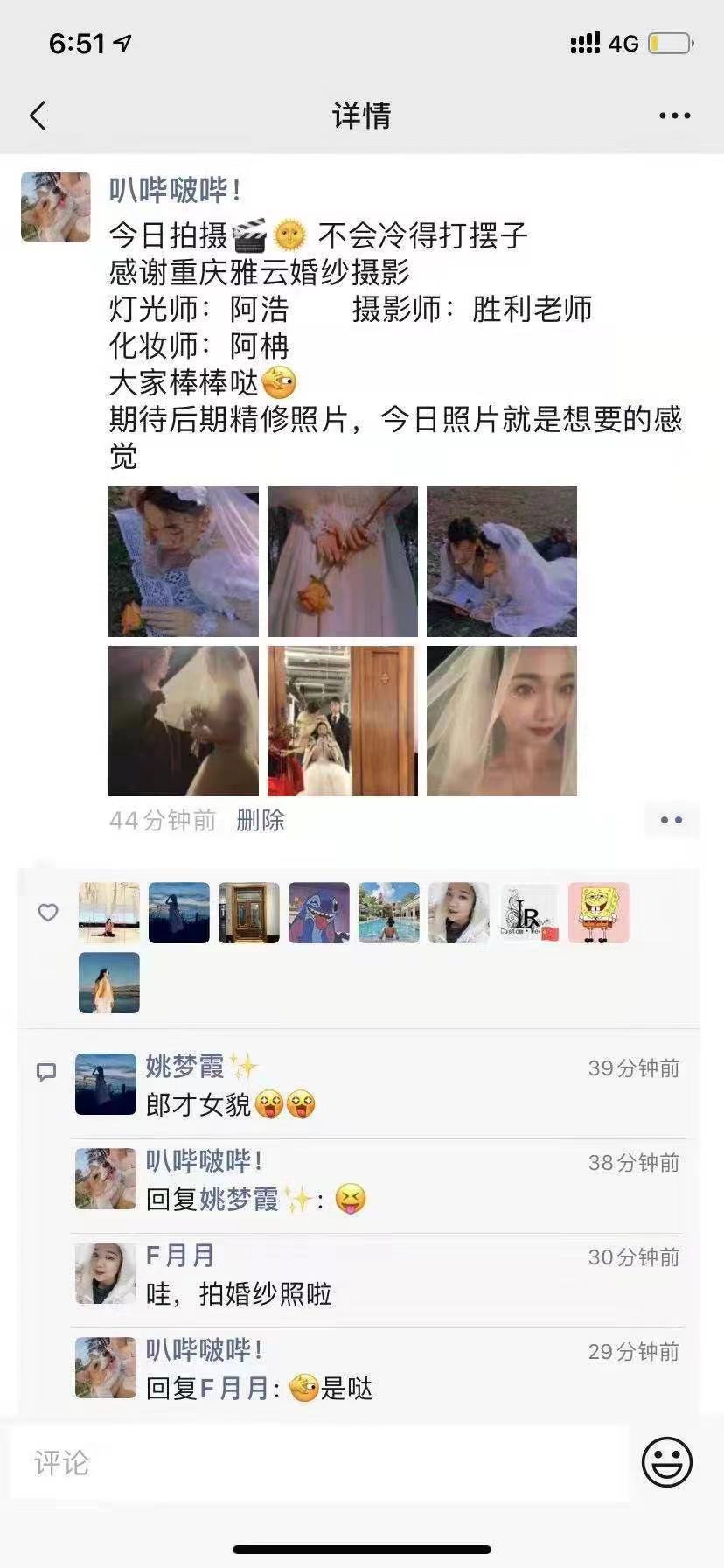Open 姚梦霞's profile from her comment name

pos(184,1067)
